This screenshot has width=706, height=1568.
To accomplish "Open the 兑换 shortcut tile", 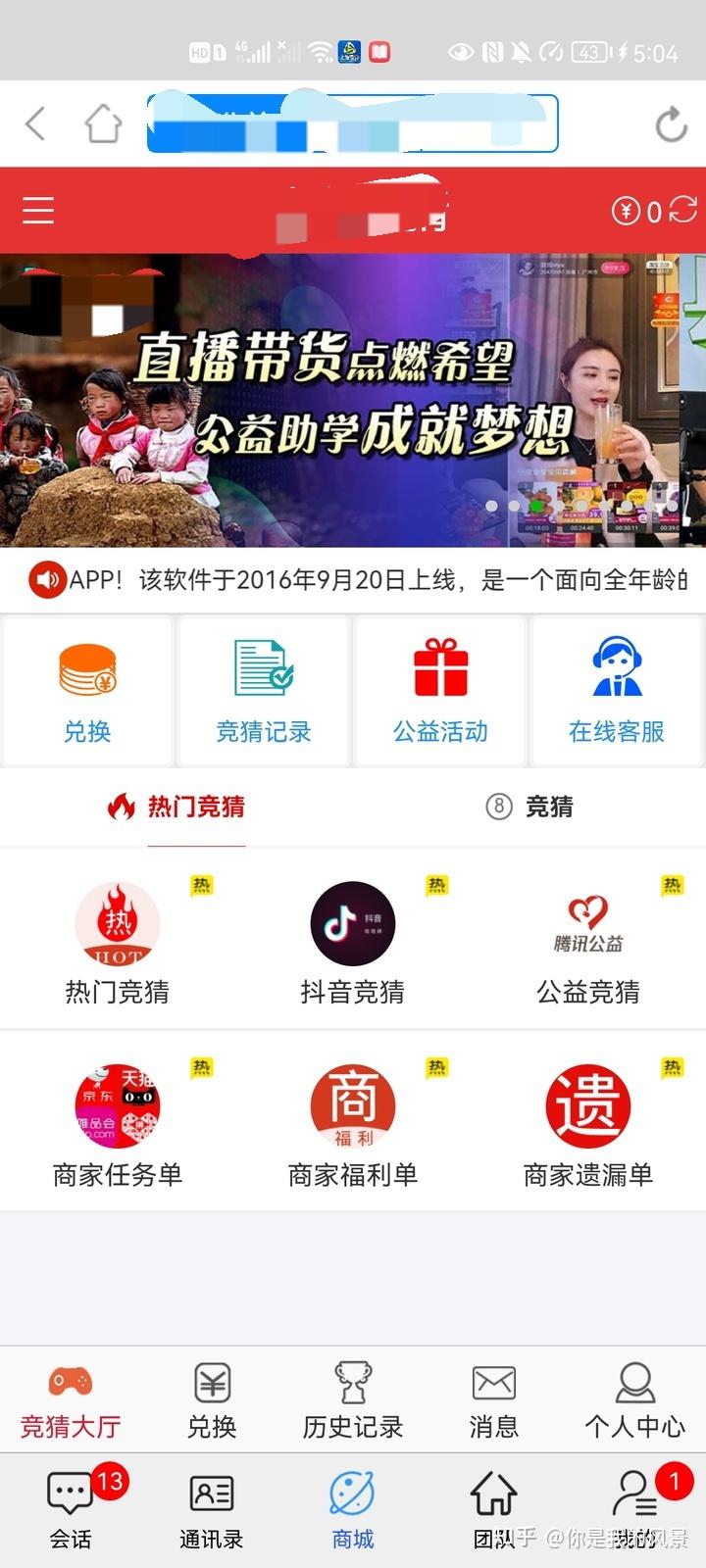I will pyautogui.click(x=87, y=691).
